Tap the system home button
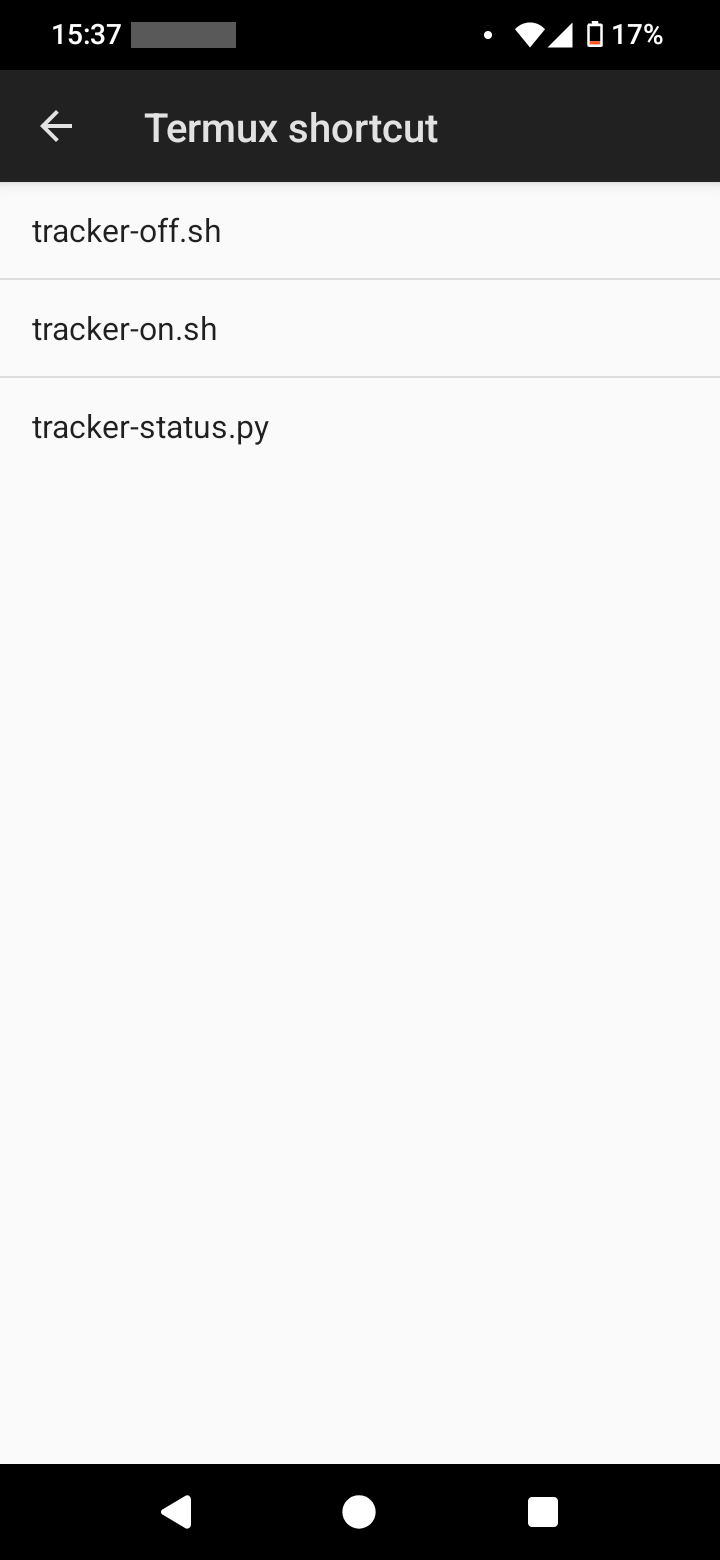This screenshot has height=1560, width=720. click(359, 1511)
